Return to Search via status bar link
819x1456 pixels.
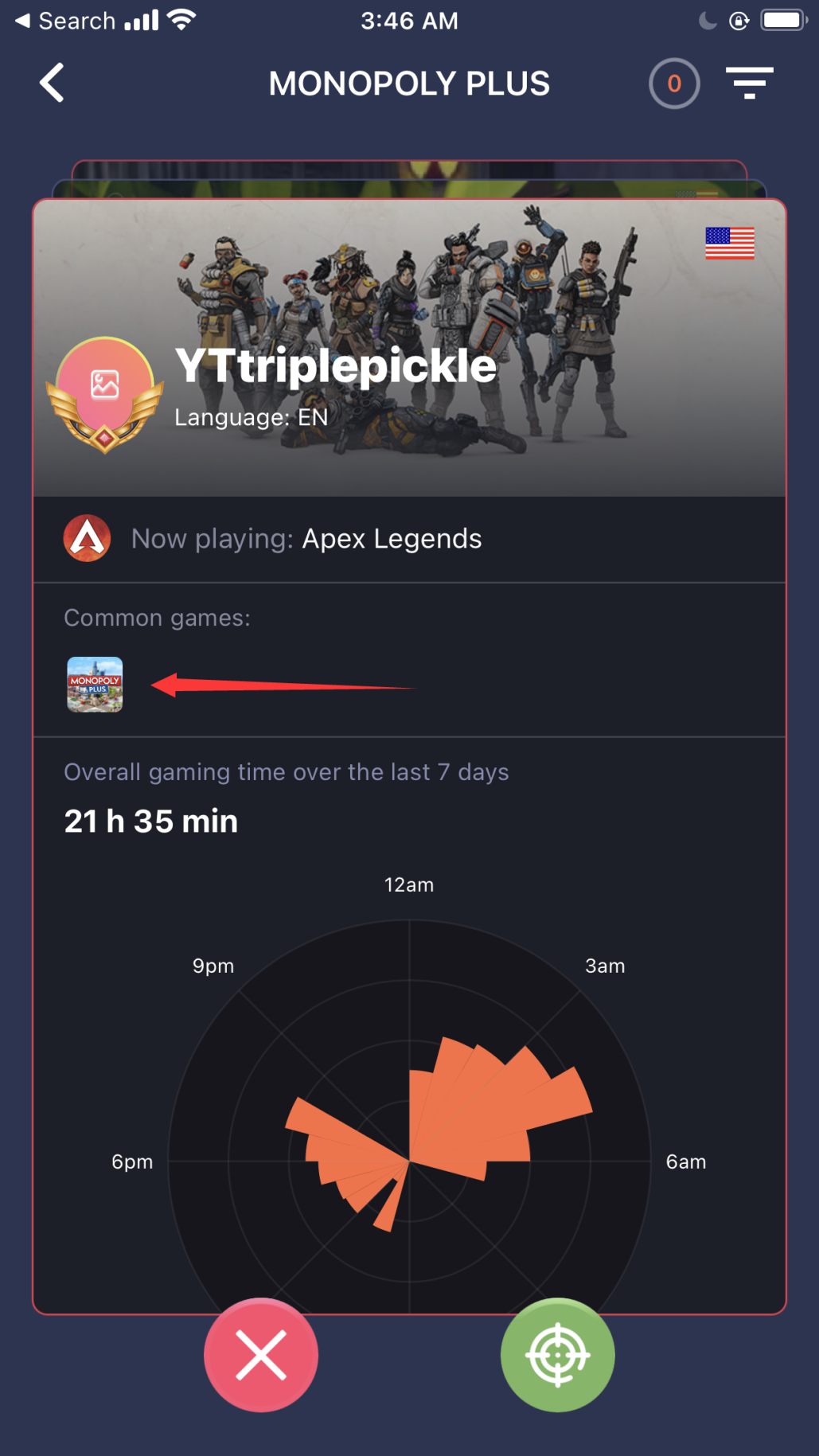pos(65,21)
